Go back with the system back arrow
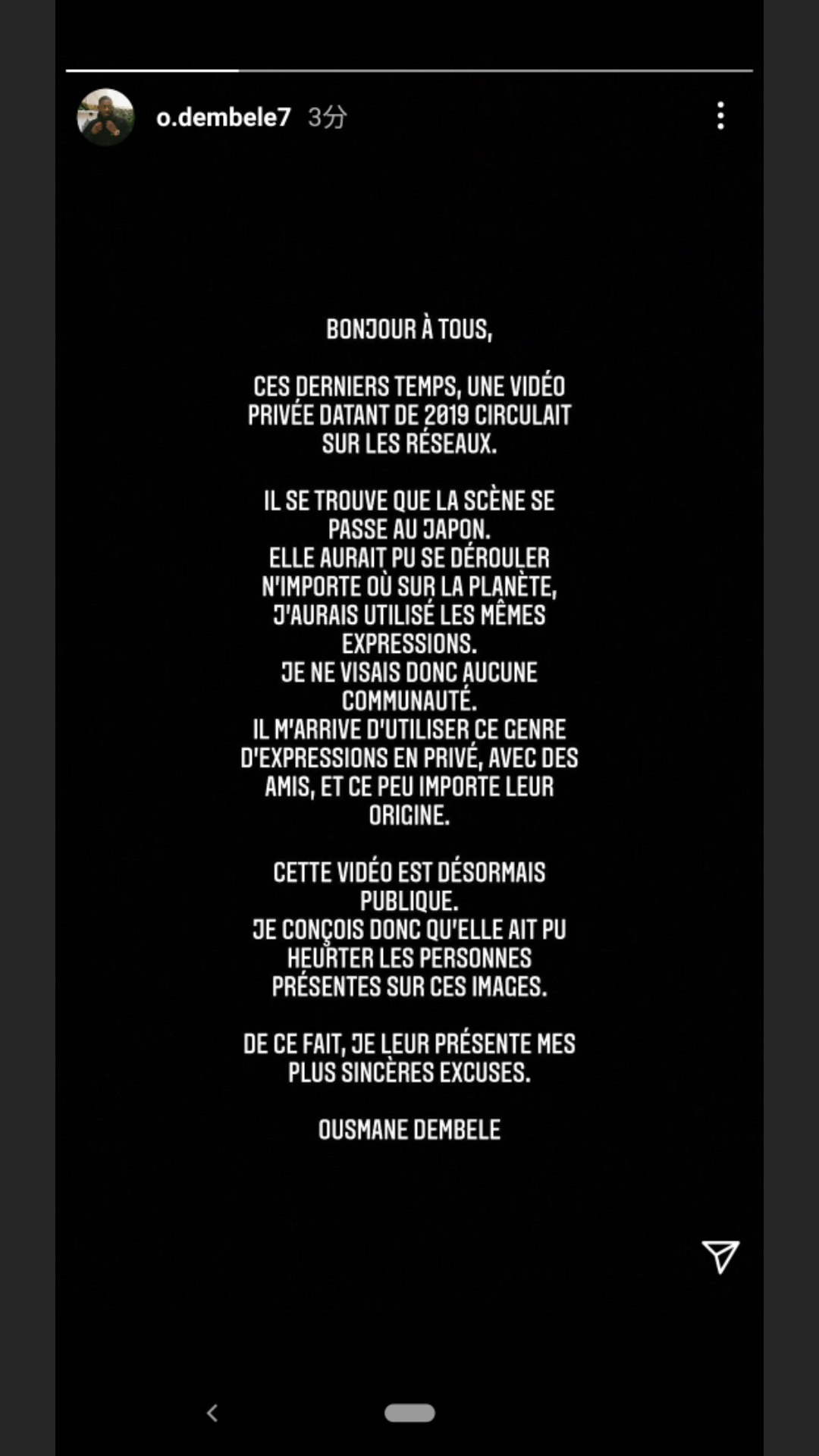Screen dimensions: 819x1456 pos(212,1413)
